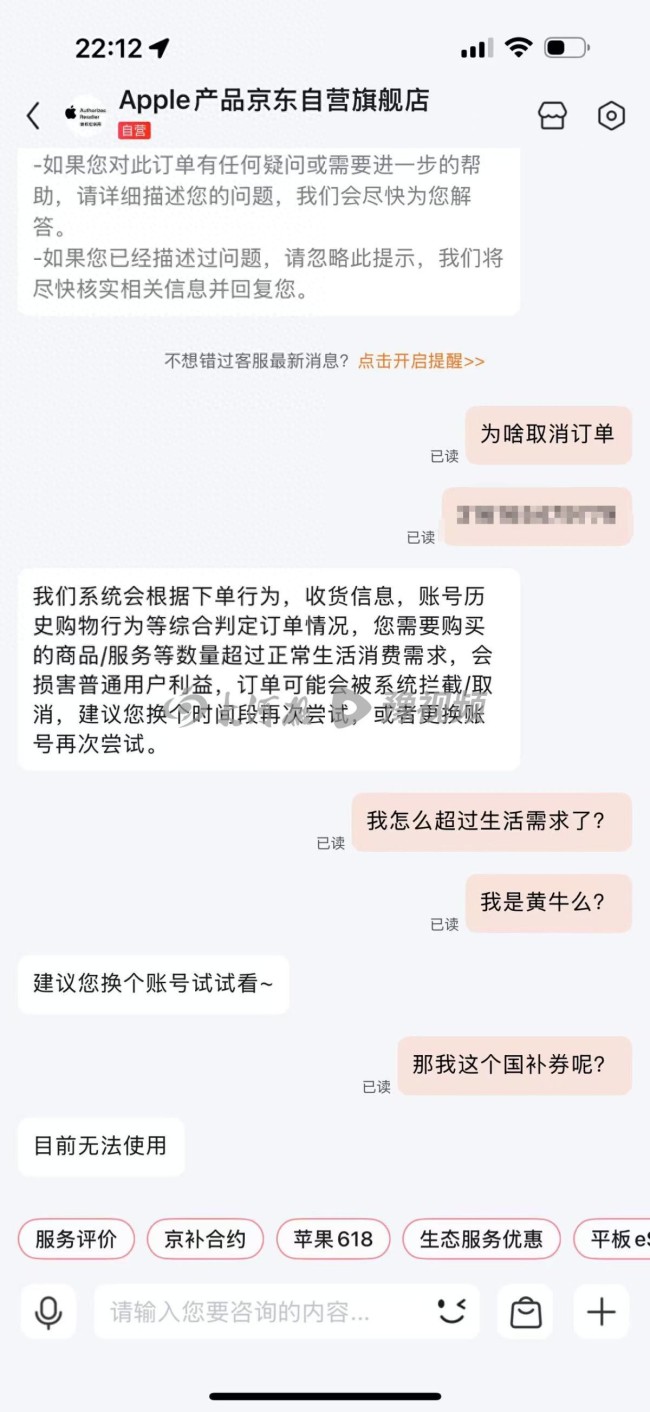Tap 点击开启提醒 link
Screen dimensions: 650x1412
pos(421,361)
